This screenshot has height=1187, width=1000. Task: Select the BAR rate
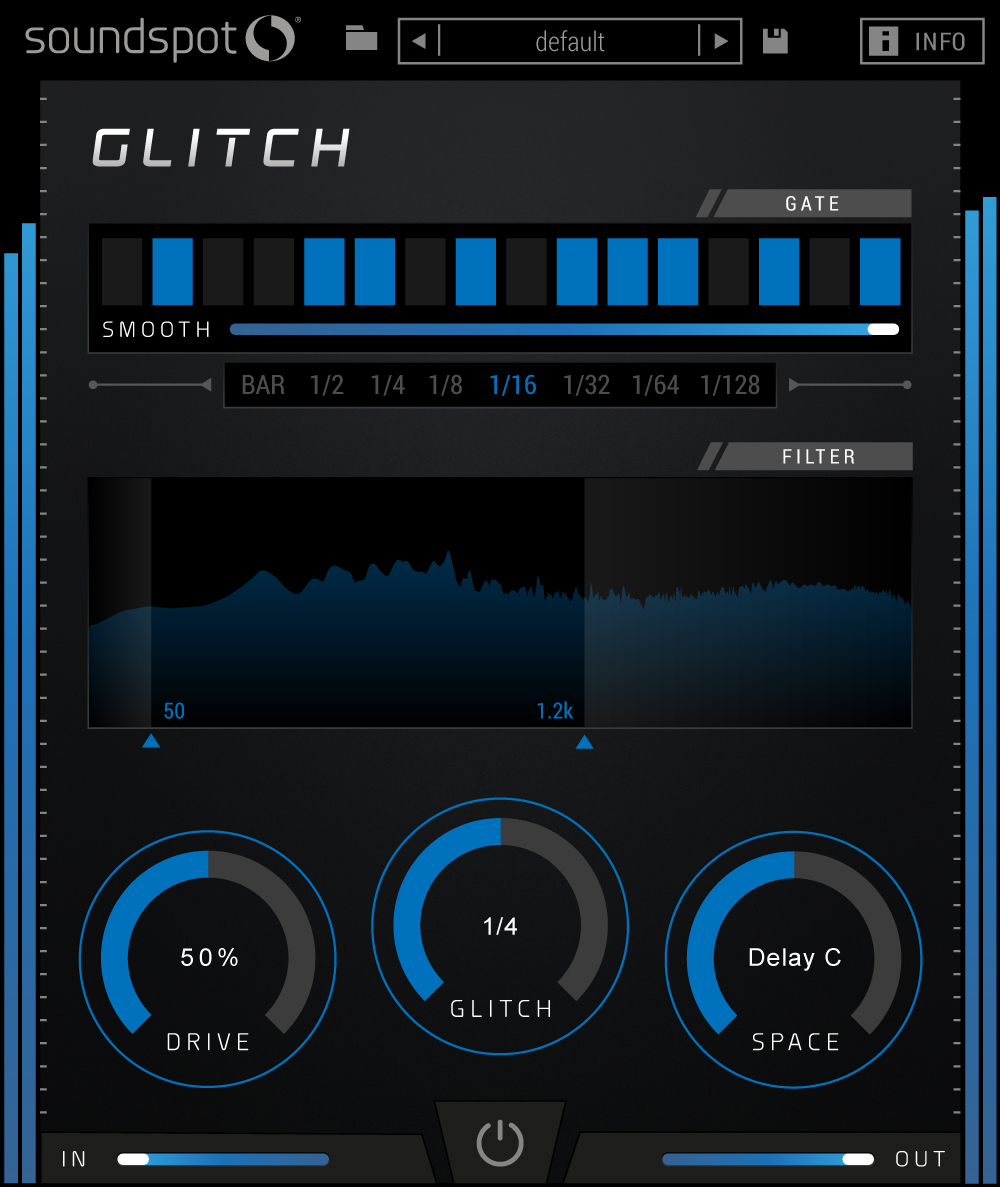point(263,385)
